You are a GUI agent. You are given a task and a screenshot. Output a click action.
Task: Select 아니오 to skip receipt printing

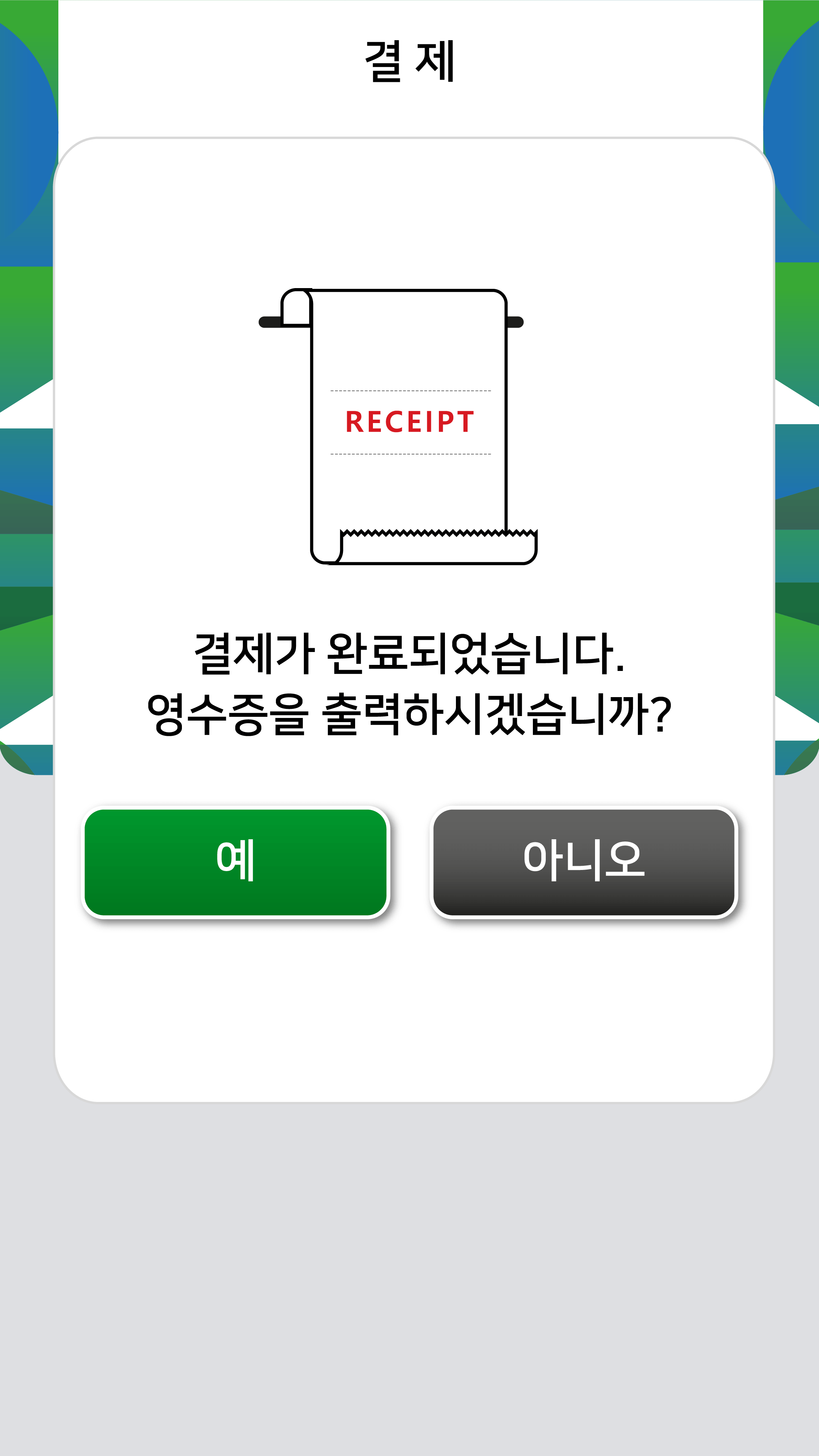583,862
